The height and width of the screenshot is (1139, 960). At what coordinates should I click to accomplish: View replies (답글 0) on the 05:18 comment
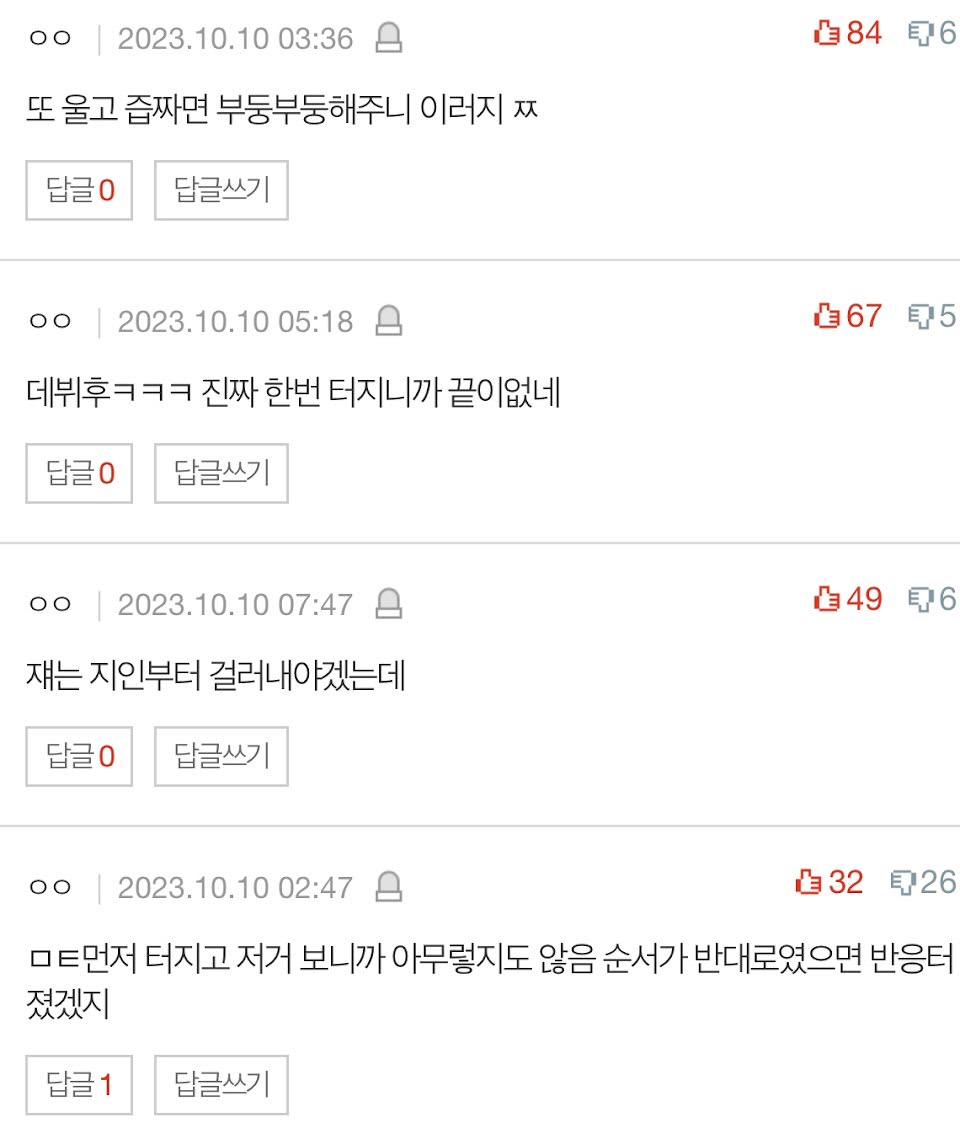[x=81, y=473]
